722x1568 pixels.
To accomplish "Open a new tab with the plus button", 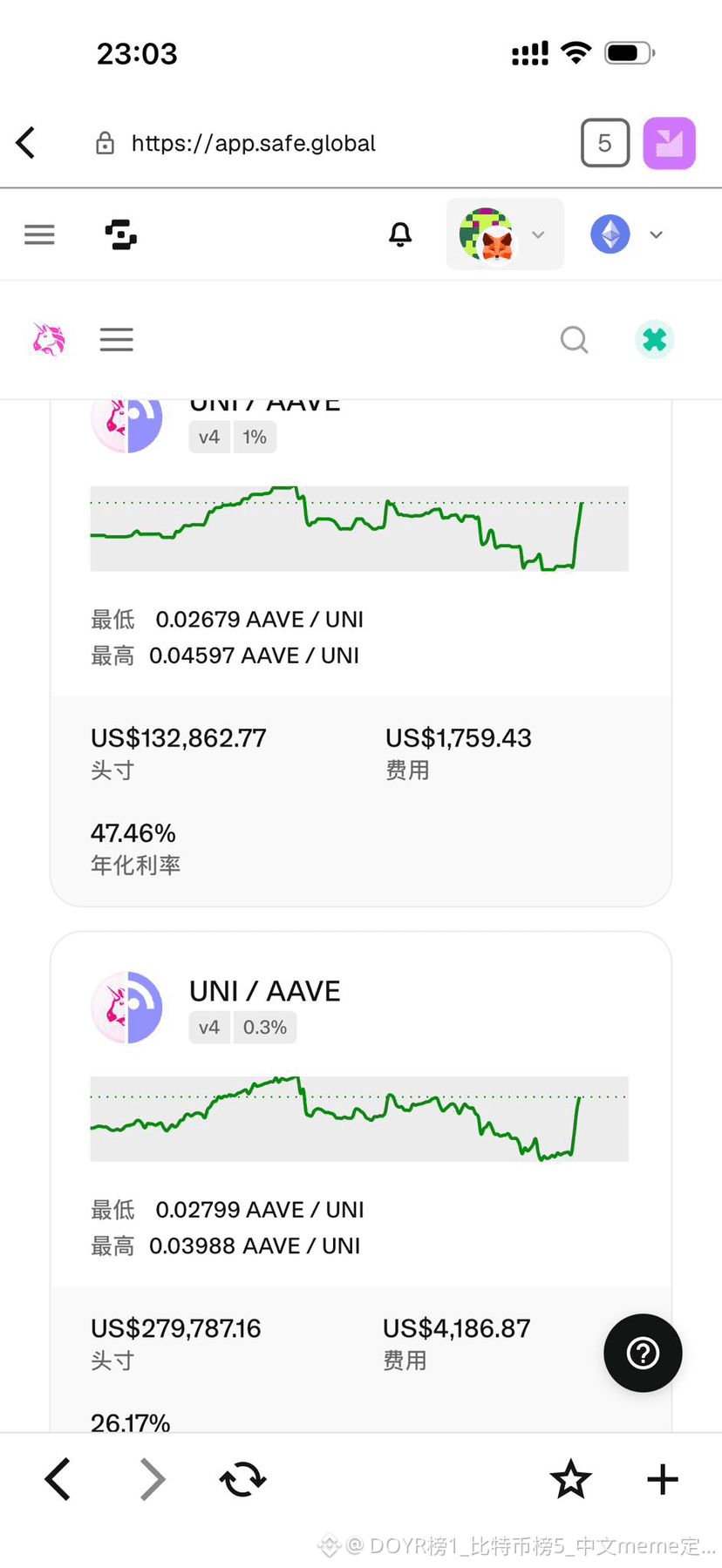I will pos(663,1479).
